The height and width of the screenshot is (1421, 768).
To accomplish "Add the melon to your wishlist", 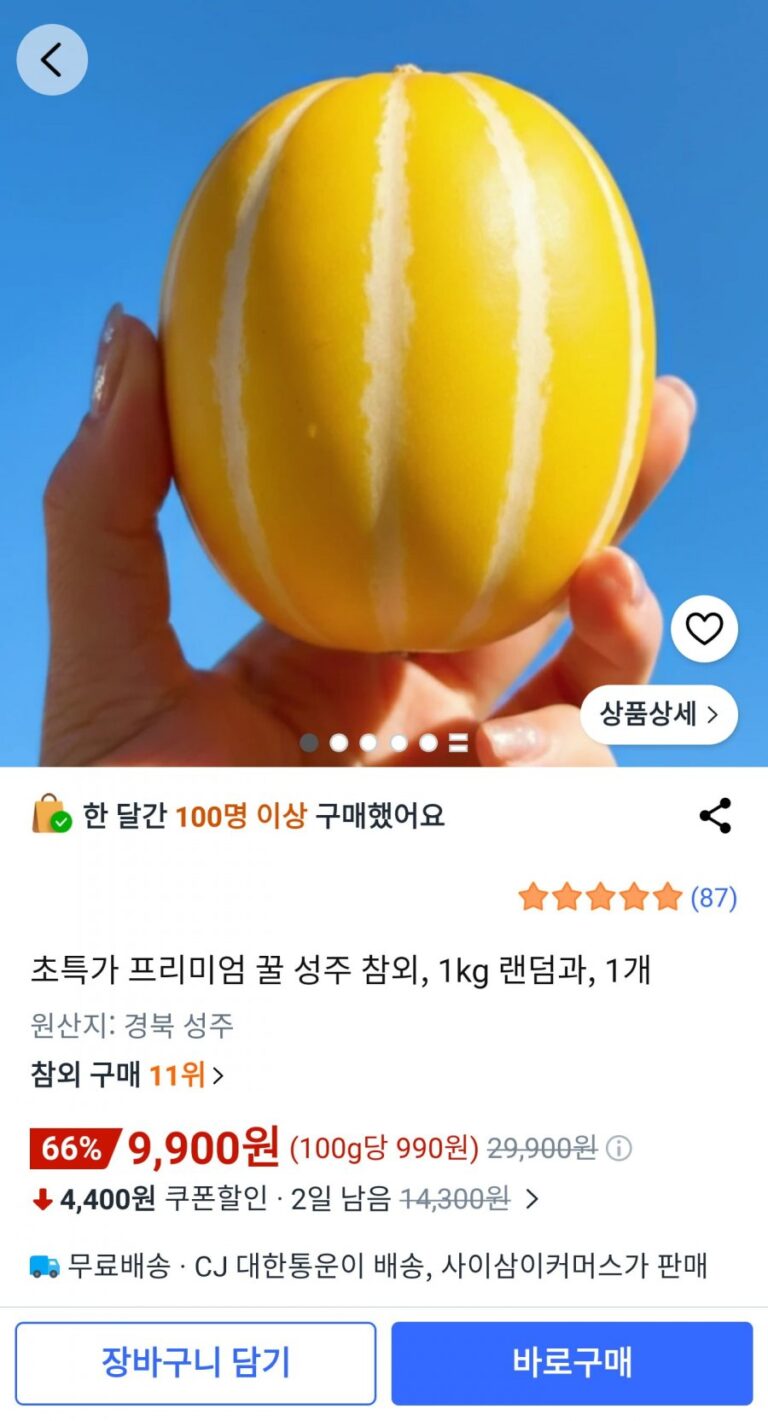I will click(704, 629).
